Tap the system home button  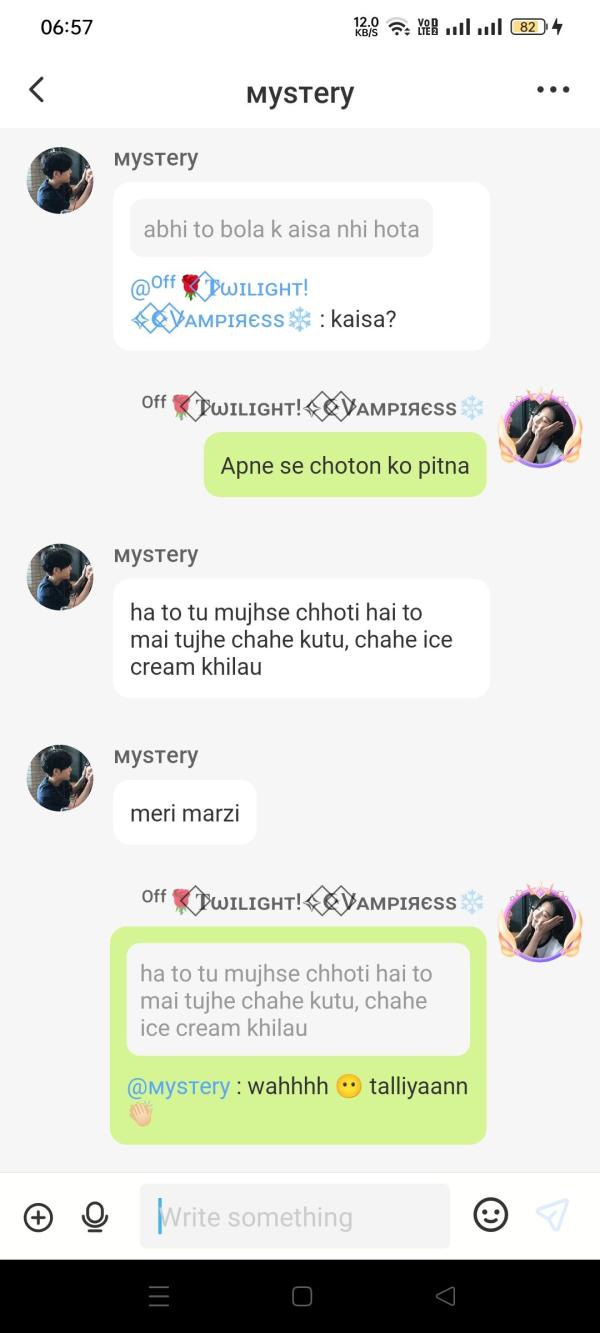point(302,1296)
